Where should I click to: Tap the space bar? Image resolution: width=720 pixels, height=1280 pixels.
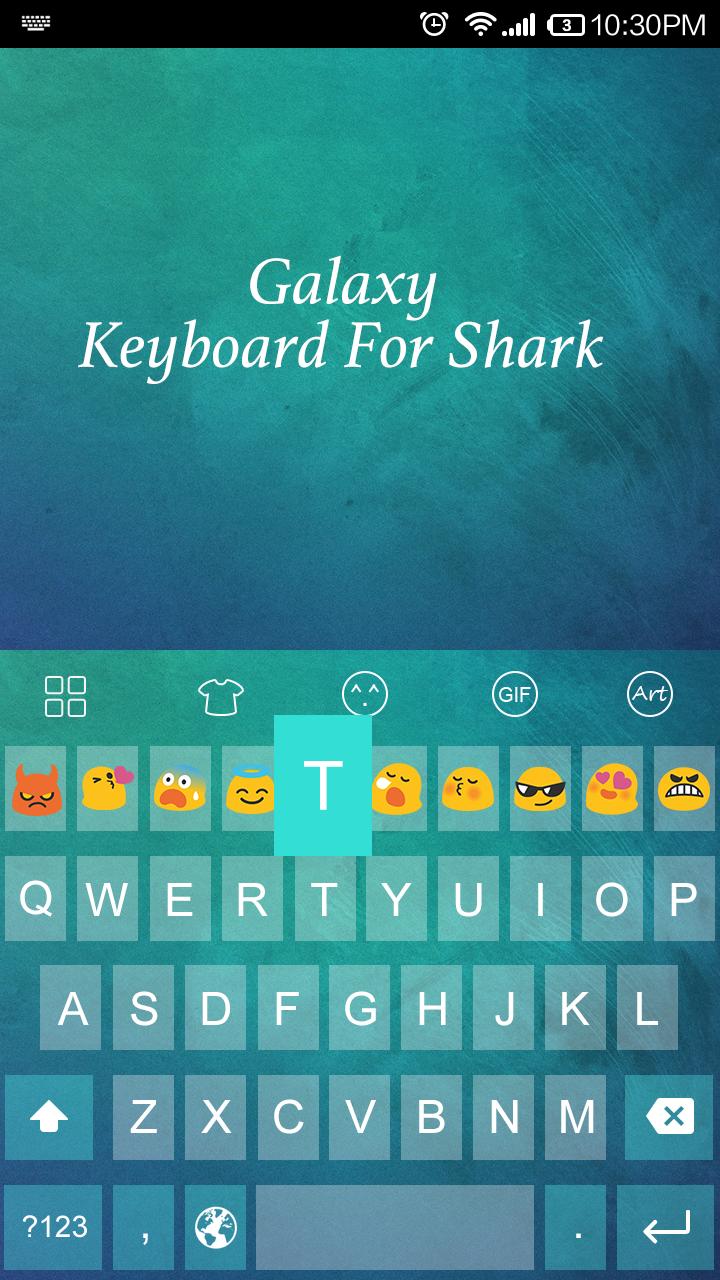tap(395, 1227)
